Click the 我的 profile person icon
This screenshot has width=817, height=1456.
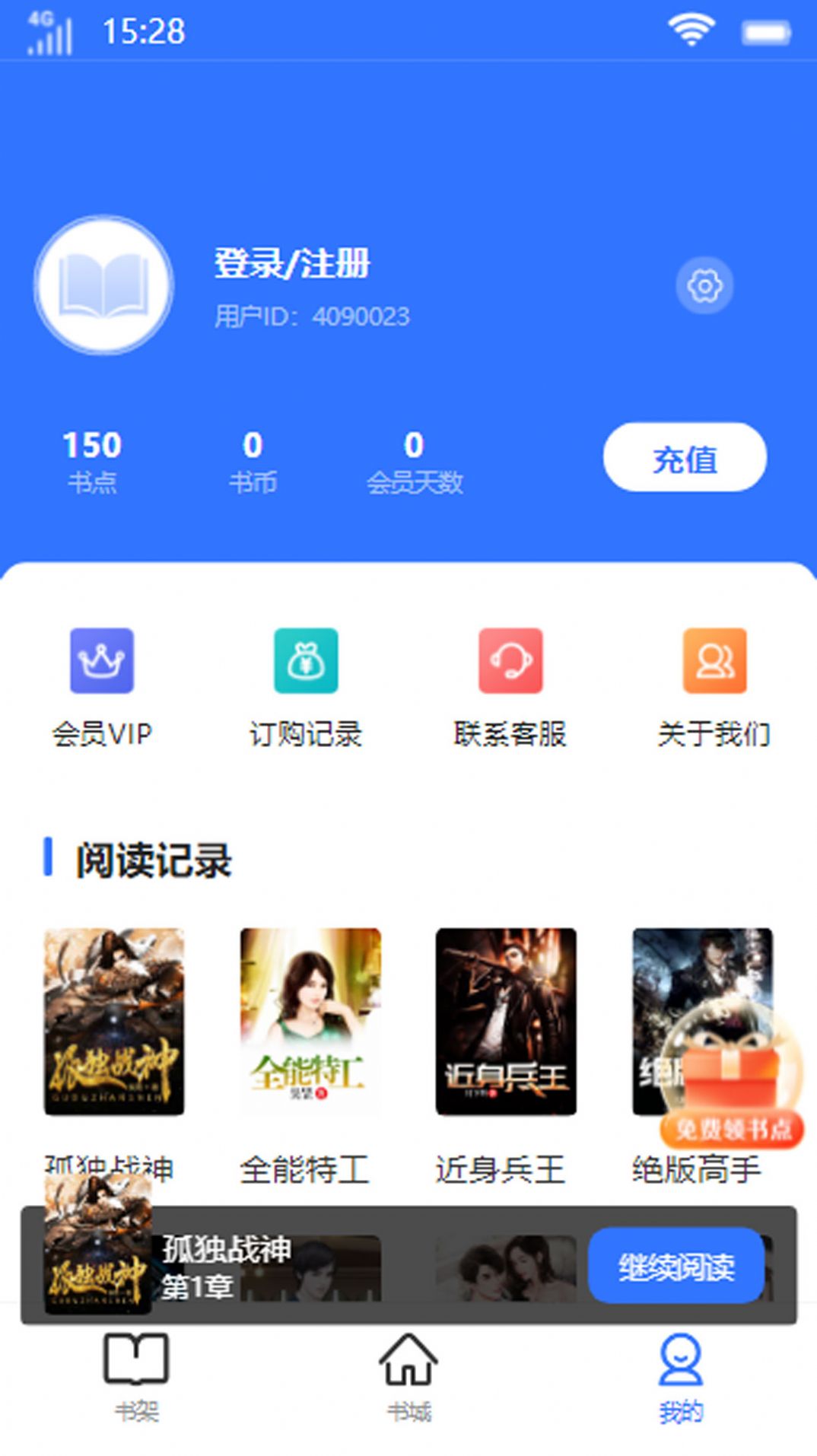(x=681, y=1358)
